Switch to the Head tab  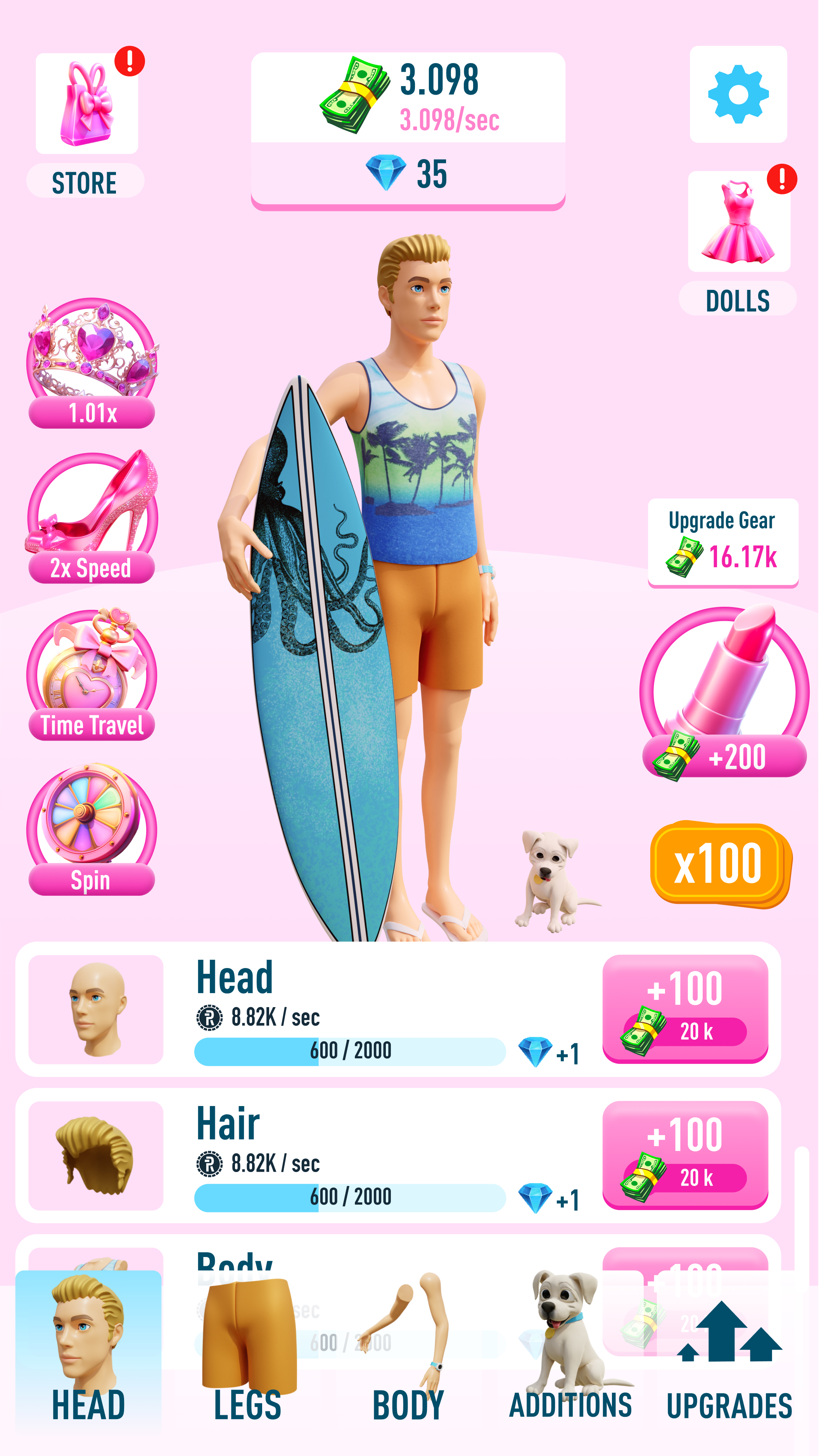click(89, 1351)
